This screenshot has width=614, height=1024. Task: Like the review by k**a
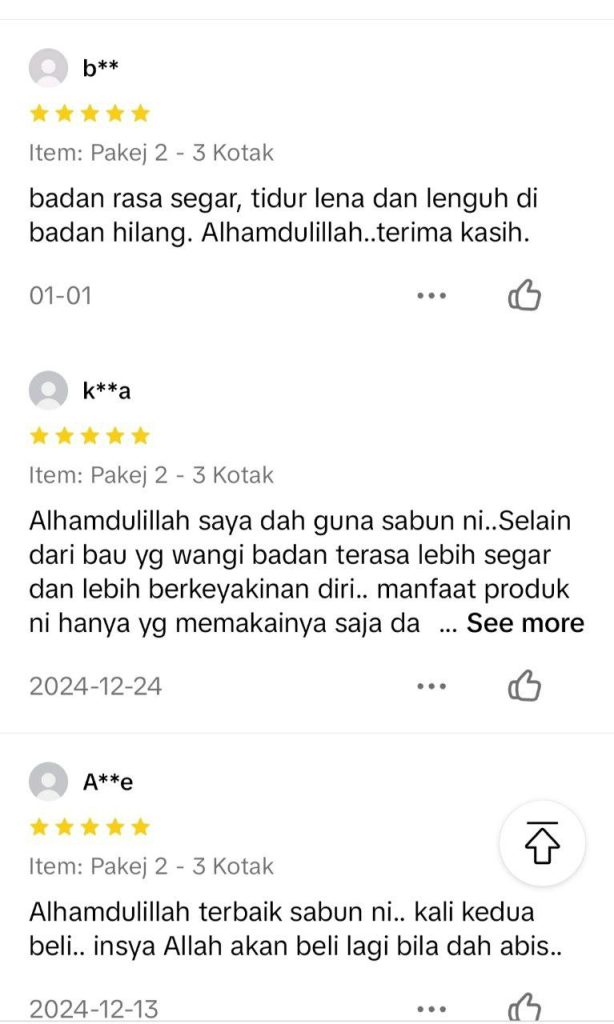click(525, 686)
